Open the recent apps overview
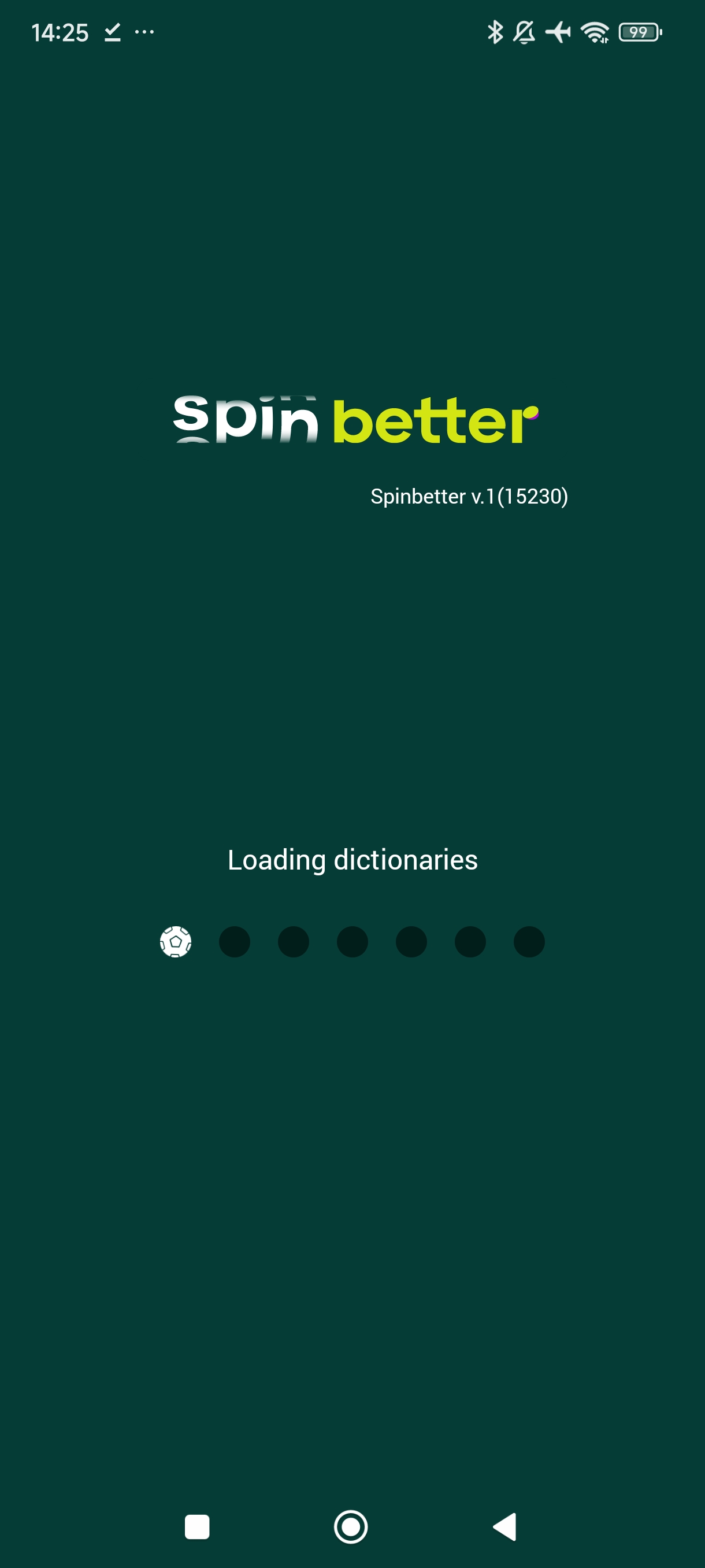705x1568 pixels. click(x=196, y=1526)
